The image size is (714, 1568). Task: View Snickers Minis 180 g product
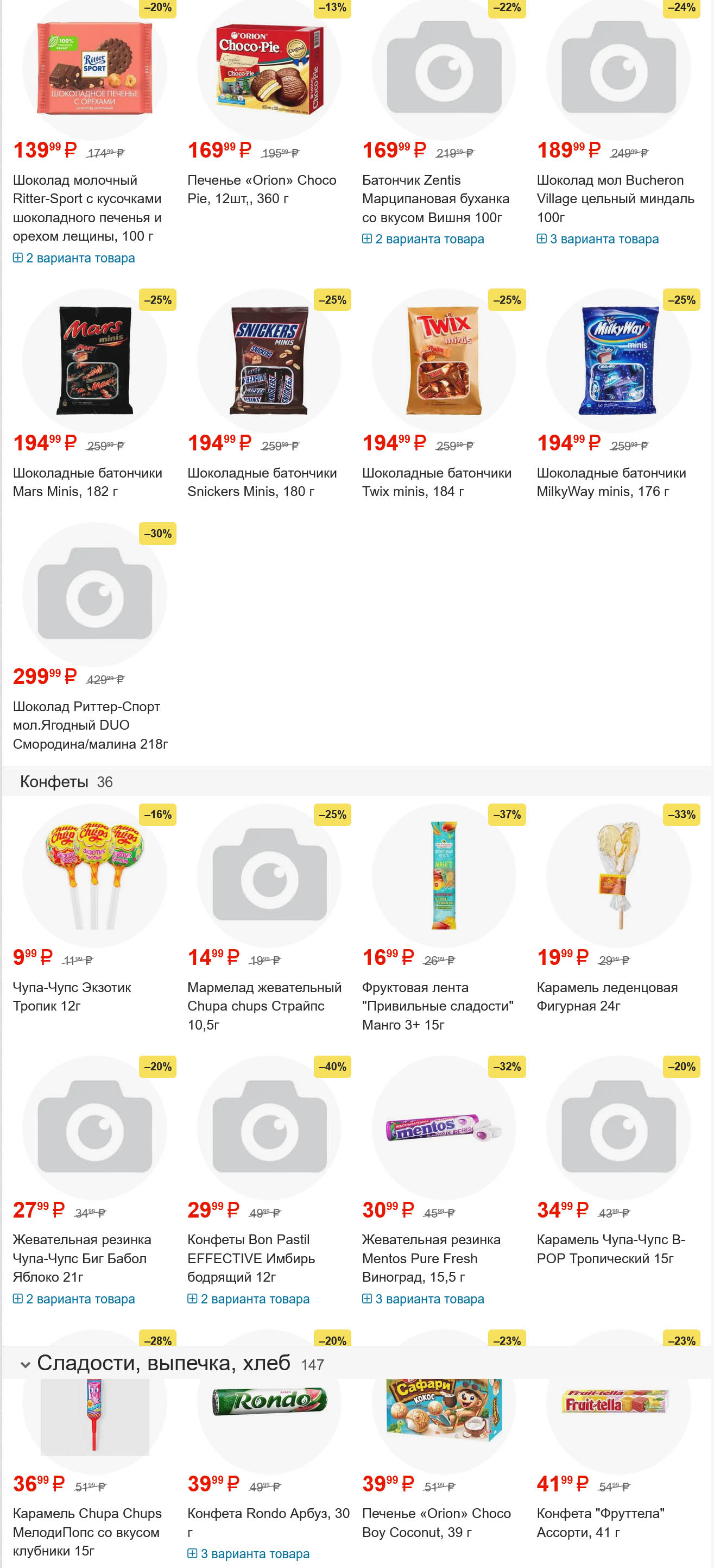[x=262, y=481]
